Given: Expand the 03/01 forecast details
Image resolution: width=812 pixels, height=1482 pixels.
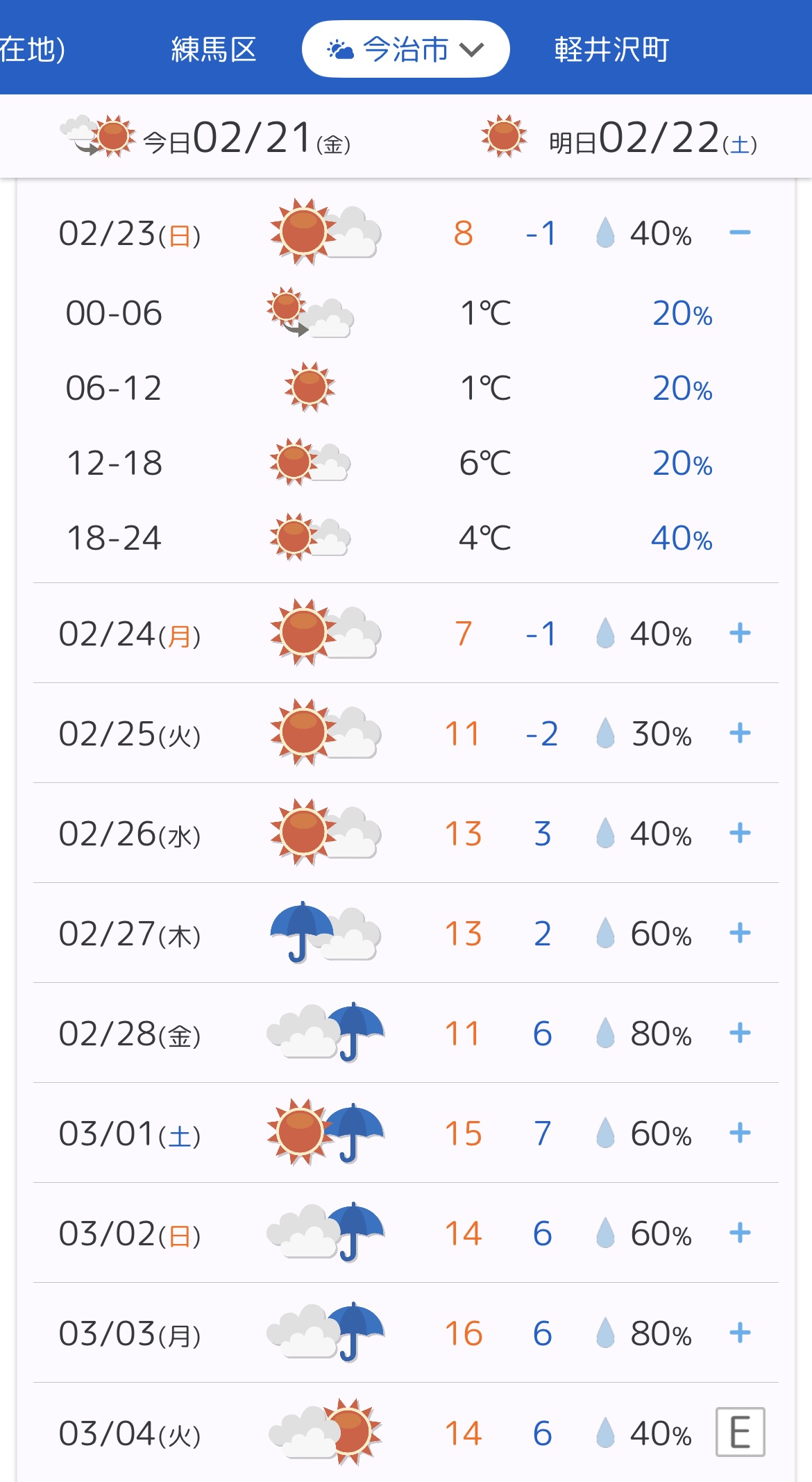Looking at the screenshot, I should pyautogui.click(x=740, y=1133).
